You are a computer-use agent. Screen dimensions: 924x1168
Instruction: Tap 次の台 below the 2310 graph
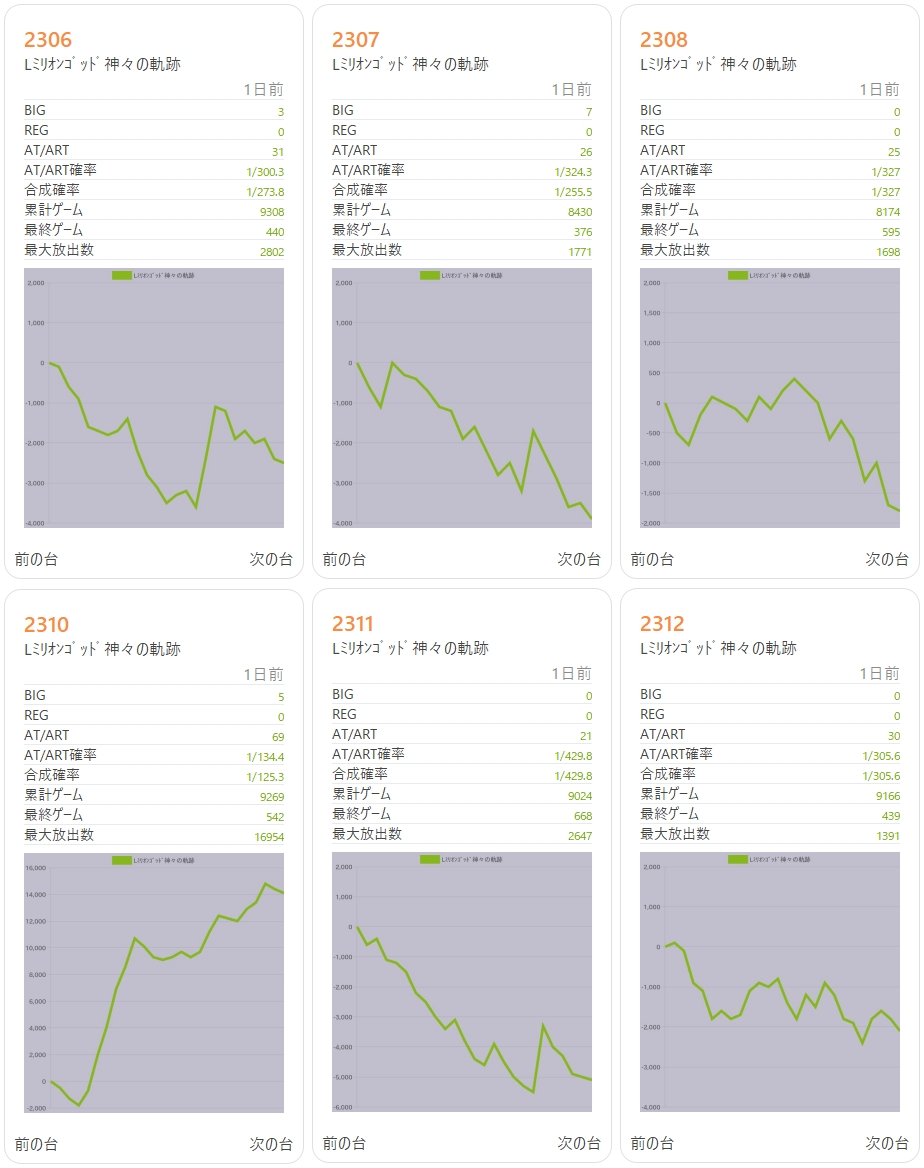[x=271, y=1143]
